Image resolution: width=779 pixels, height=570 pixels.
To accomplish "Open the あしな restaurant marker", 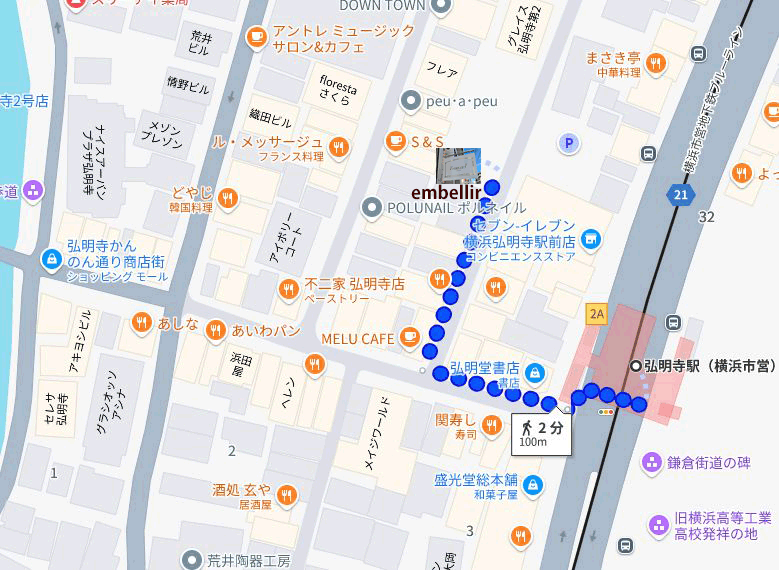I will (141, 322).
